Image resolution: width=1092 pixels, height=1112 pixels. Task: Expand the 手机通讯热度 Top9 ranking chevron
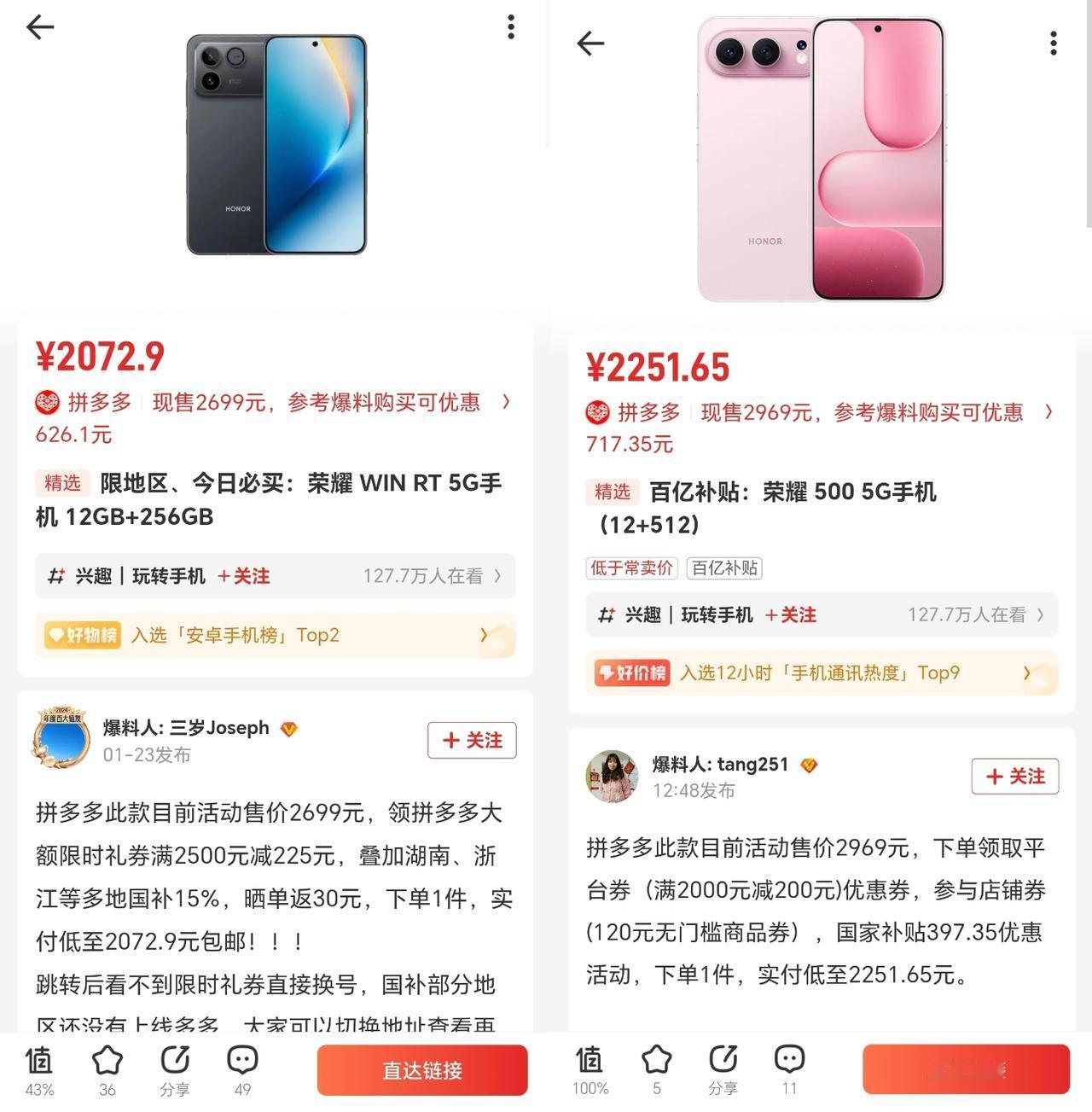pos(1027,672)
